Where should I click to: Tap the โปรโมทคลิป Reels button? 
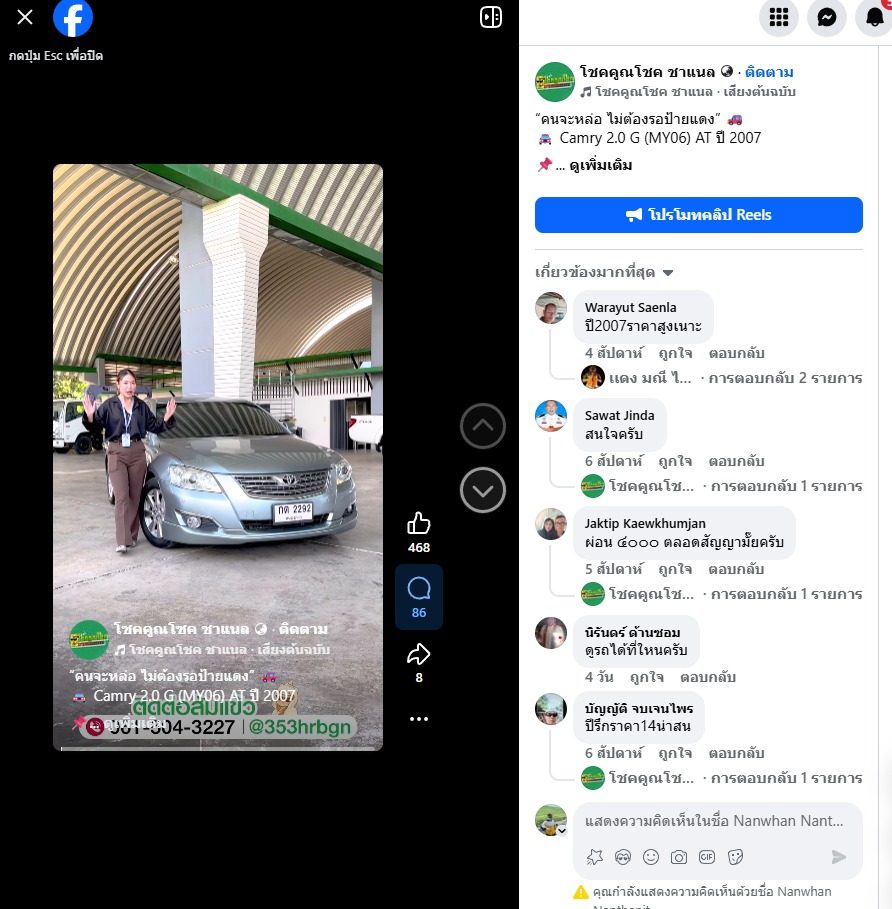(x=698, y=215)
